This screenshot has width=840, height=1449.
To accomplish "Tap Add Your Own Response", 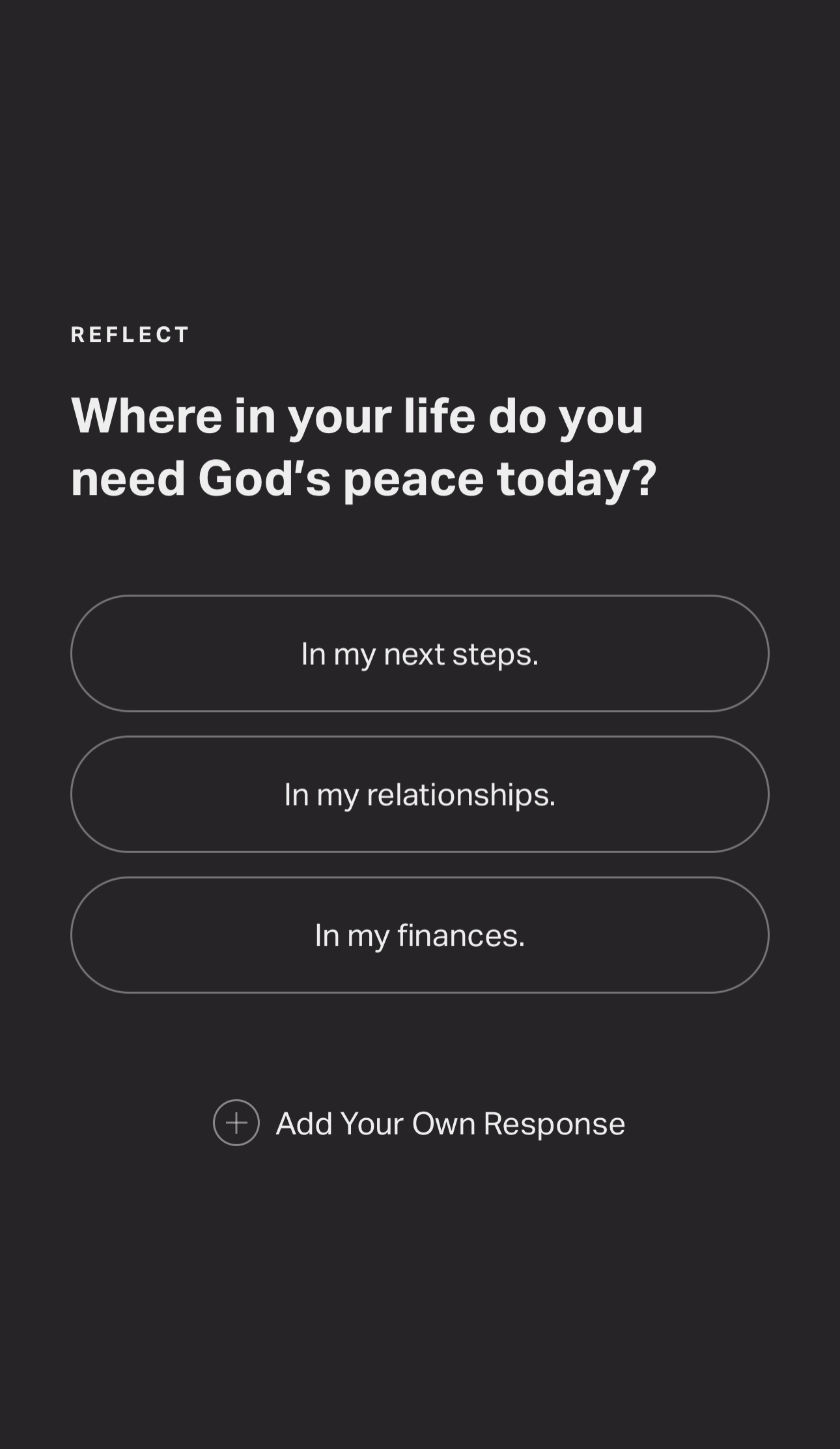I will [x=419, y=1123].
